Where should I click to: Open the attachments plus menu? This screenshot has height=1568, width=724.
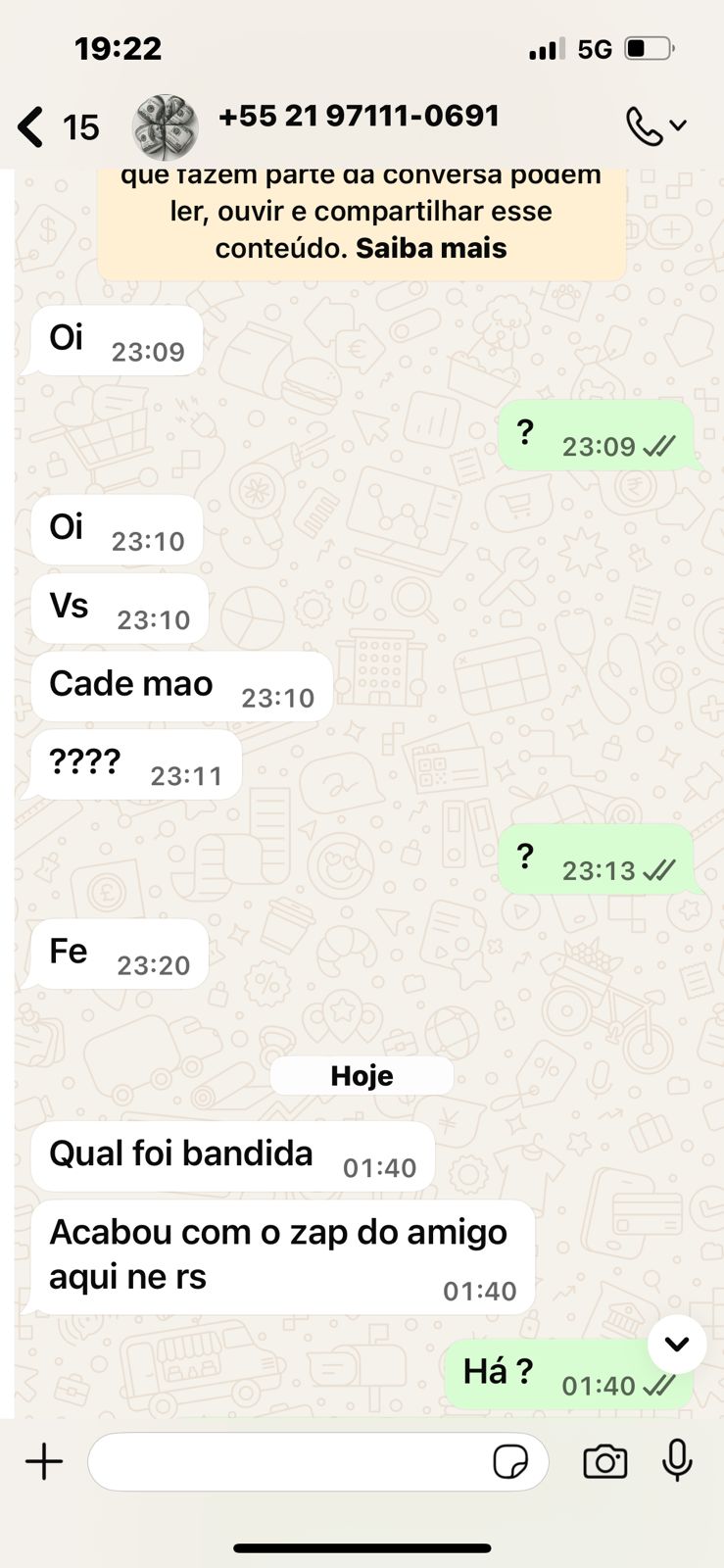[x=44, y=1462]
